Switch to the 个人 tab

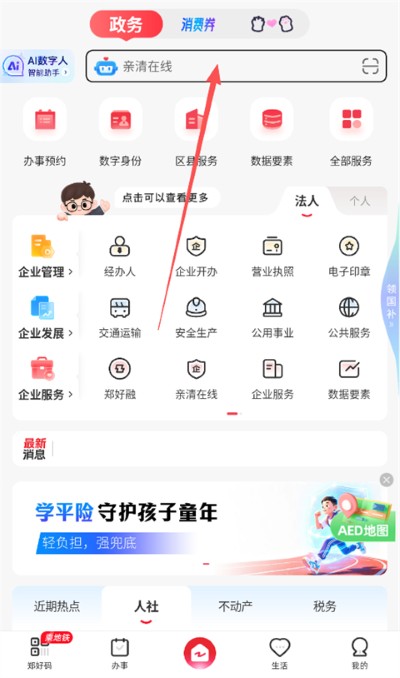(x=359, y=201)
